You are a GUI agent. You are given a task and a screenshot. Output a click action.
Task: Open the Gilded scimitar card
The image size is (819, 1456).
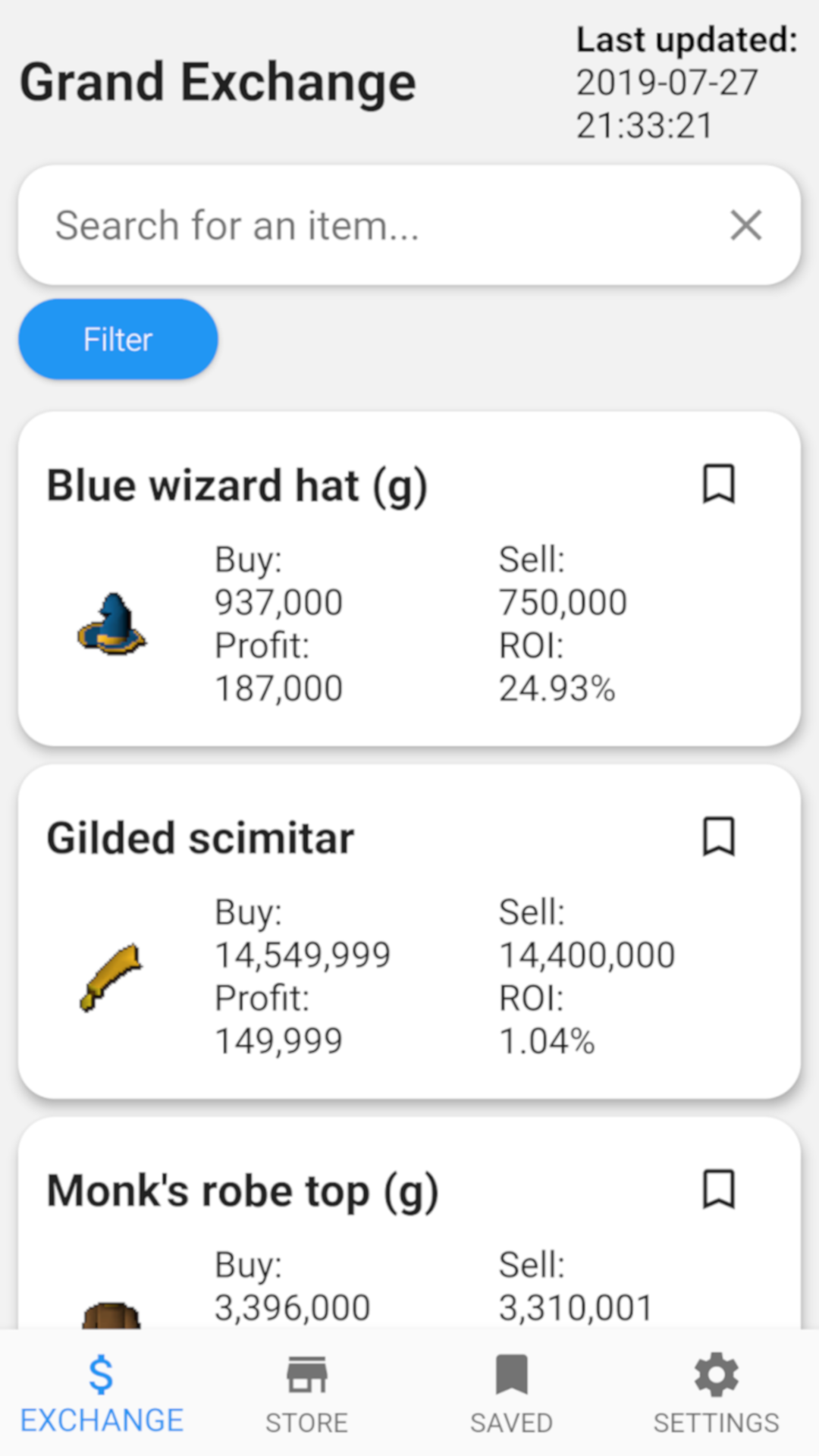[x=409, y=931]
